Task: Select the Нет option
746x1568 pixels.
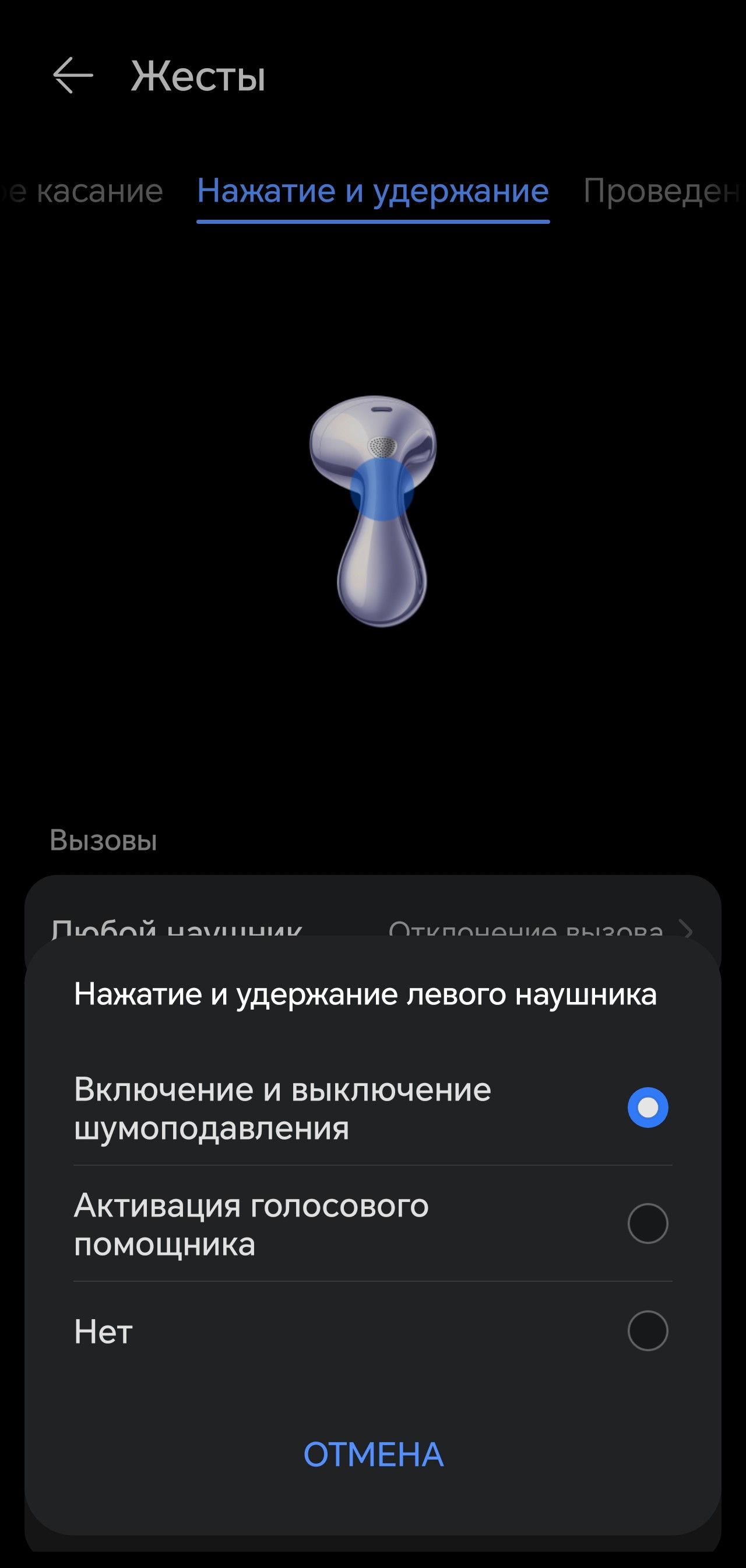Action: pos(647,1331)
